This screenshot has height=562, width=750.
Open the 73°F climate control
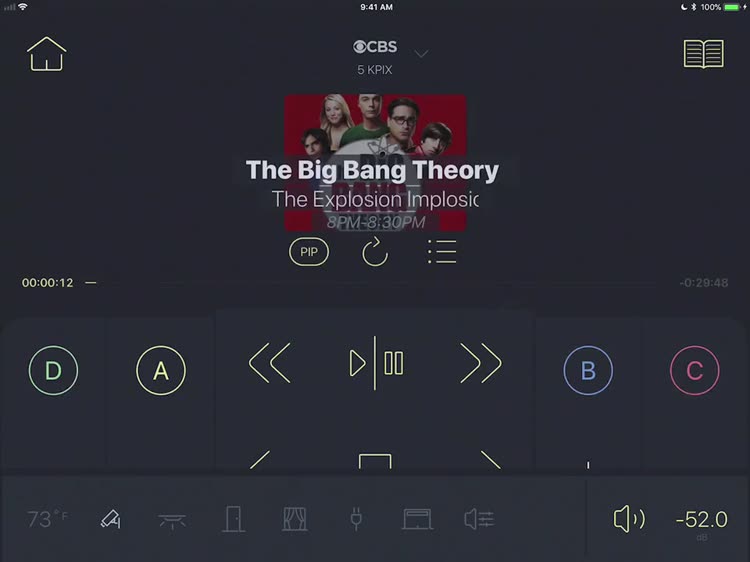(47, 519)
